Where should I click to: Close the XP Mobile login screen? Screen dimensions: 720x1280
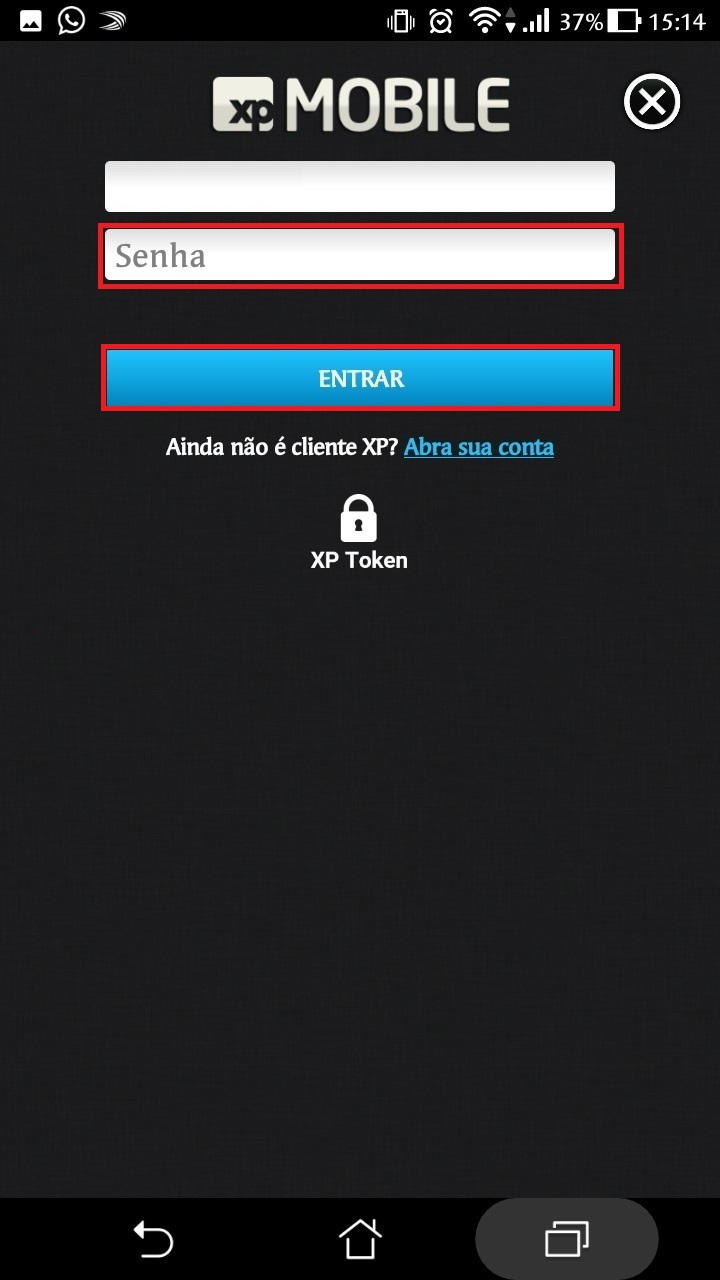651,102
